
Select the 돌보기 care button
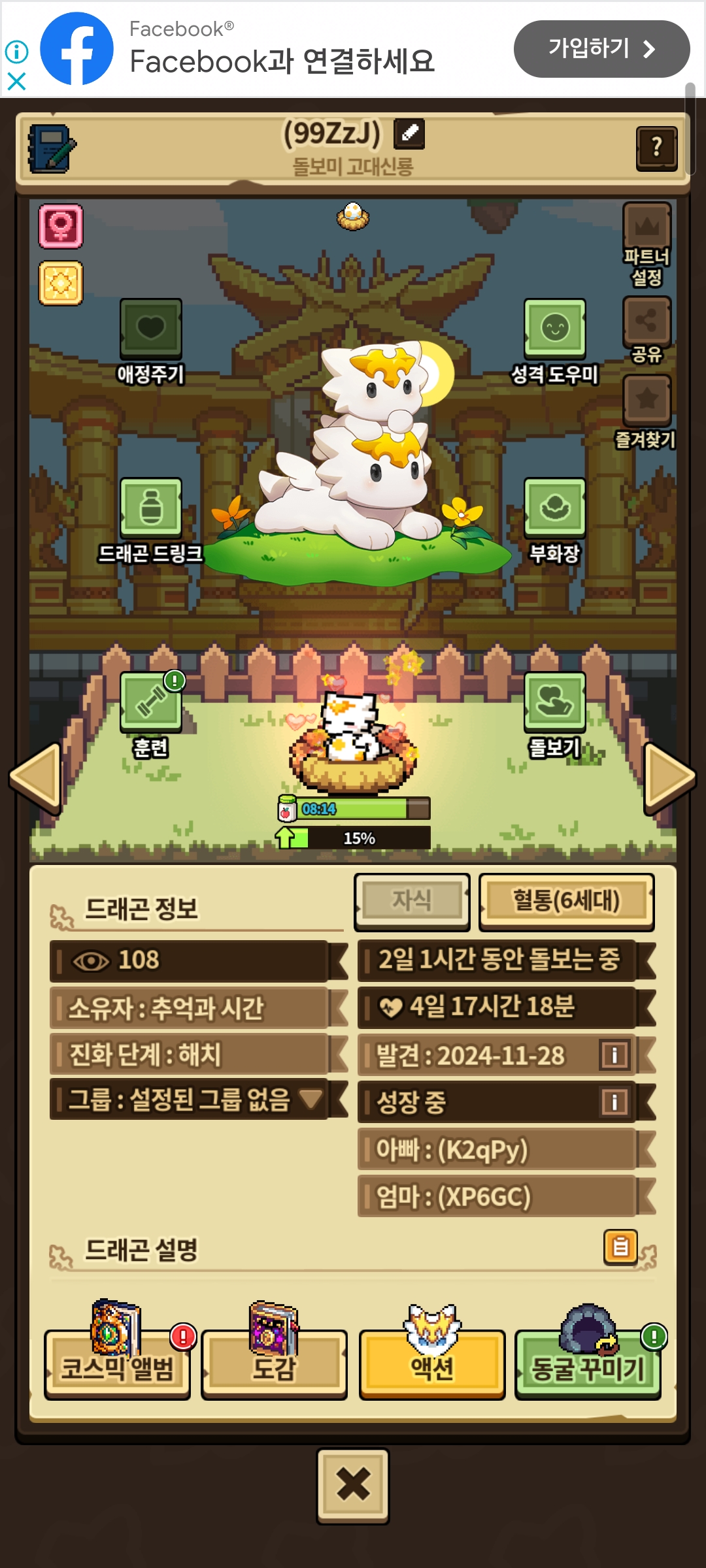tap(554, 702)
